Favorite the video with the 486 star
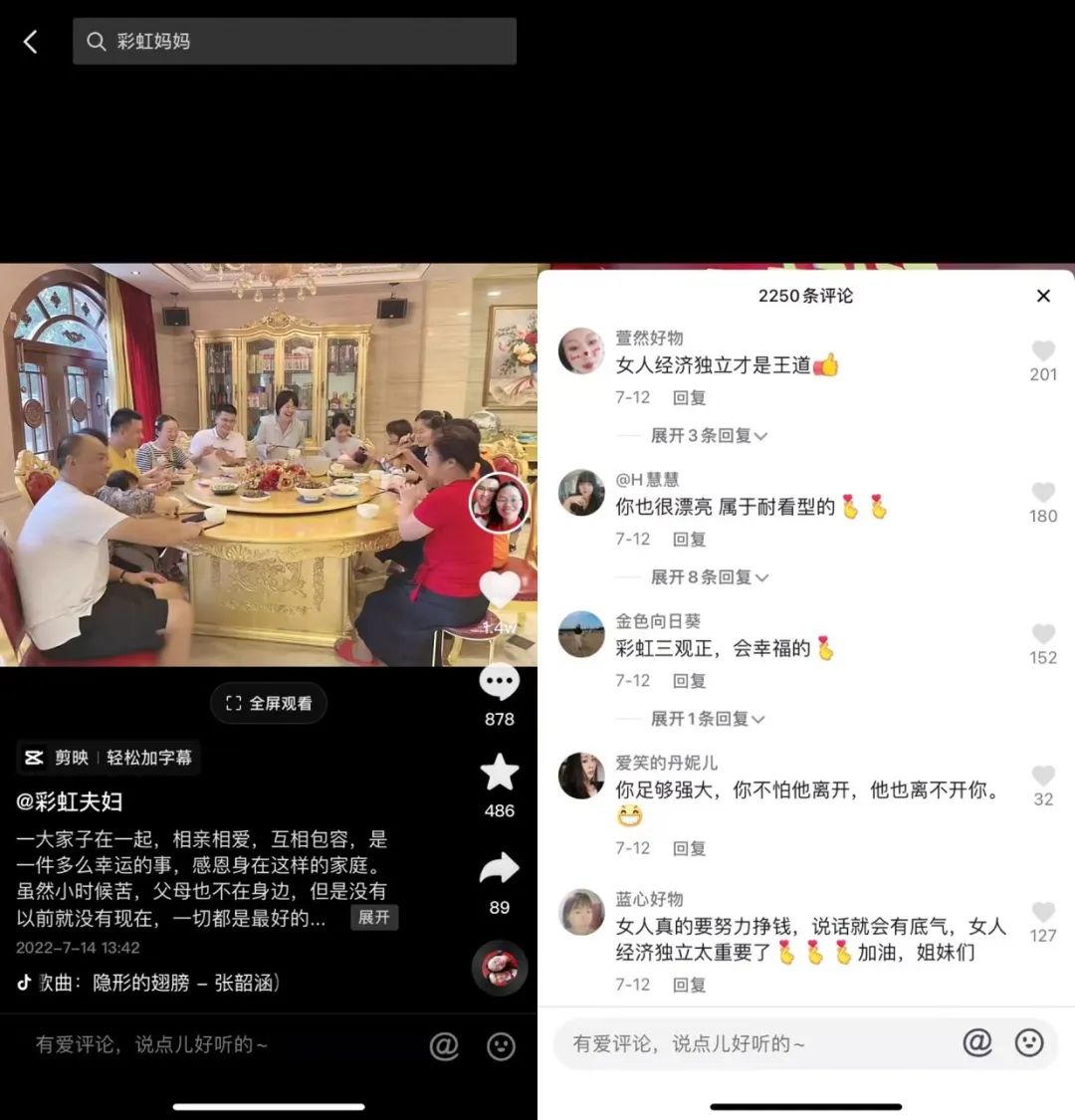Screen dimensions: 1075x1120 pyautogui.click(x=499, y=774)
